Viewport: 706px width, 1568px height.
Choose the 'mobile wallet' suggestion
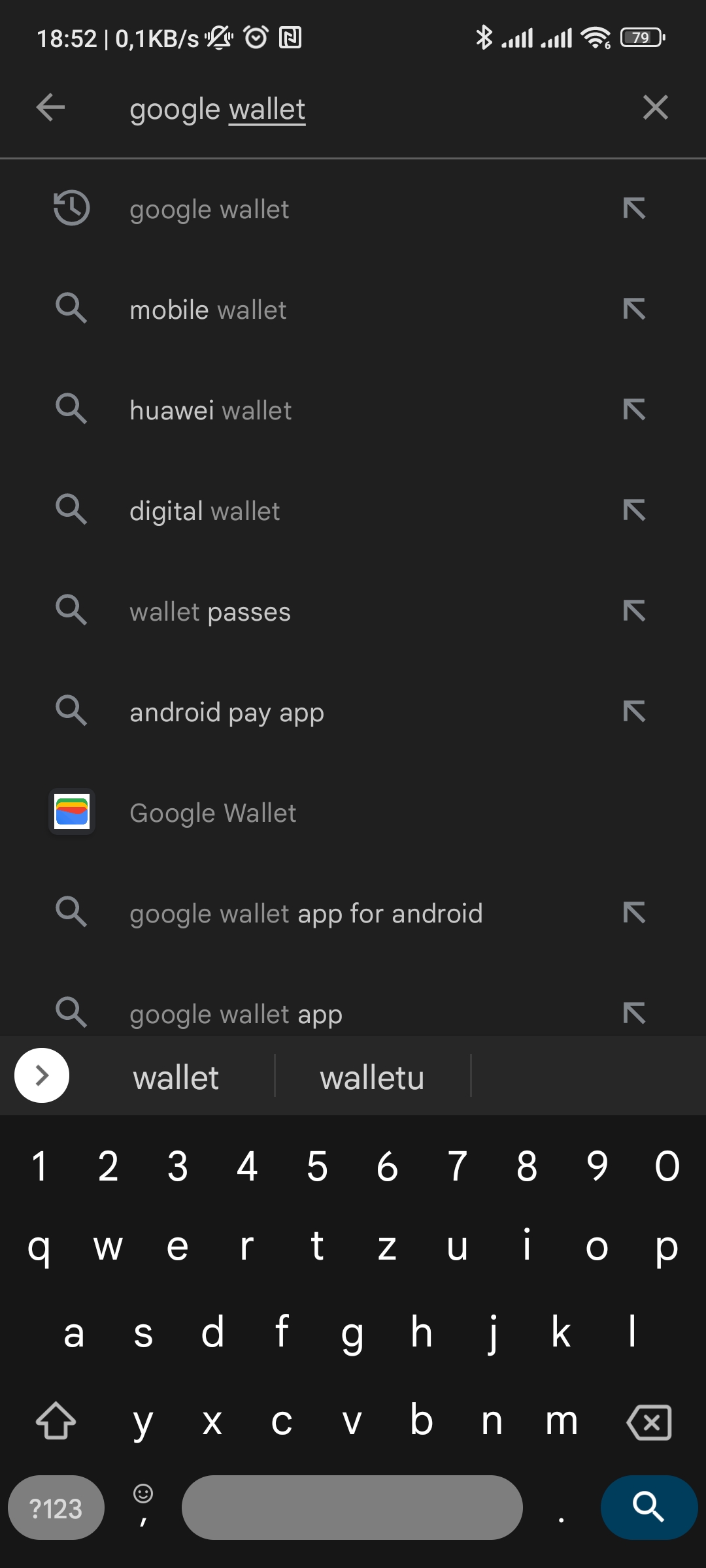[353, 310]
